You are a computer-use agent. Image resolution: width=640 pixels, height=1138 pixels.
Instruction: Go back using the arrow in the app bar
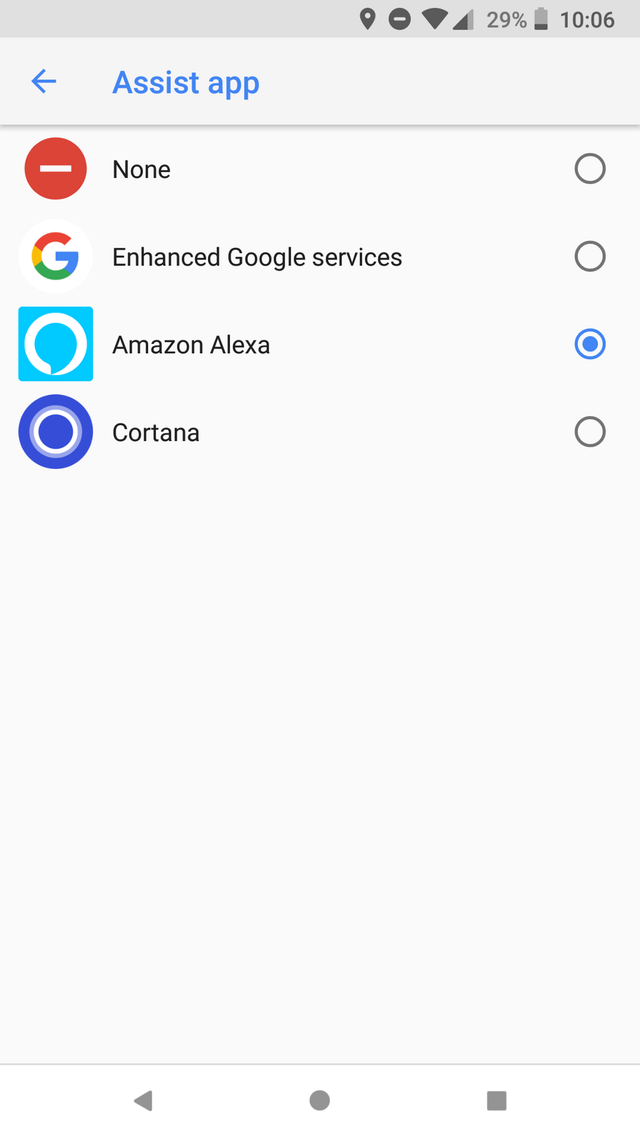pyautogui.click(x=44, y=82)
